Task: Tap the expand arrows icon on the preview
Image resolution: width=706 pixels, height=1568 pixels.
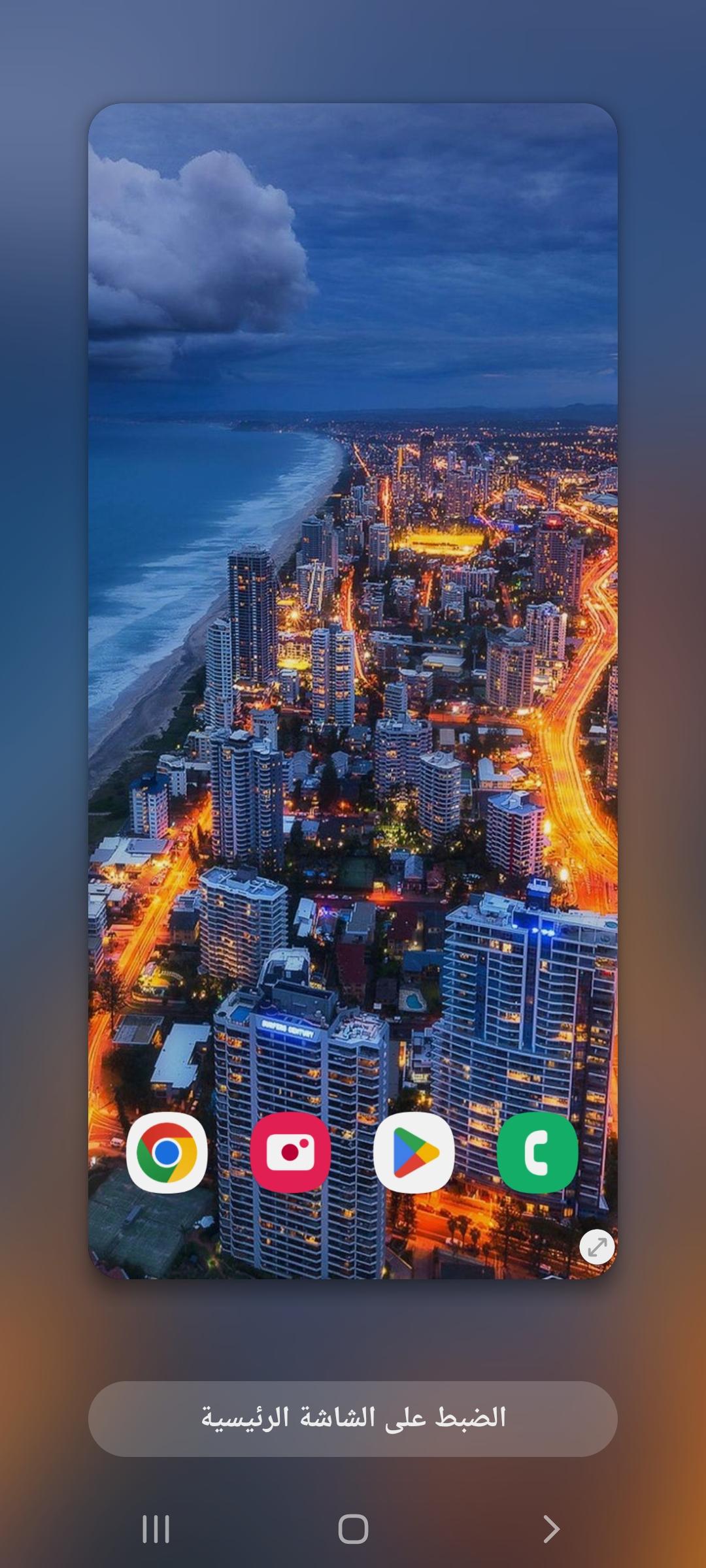Action: pyautogui.click(x=597, y=1247)
